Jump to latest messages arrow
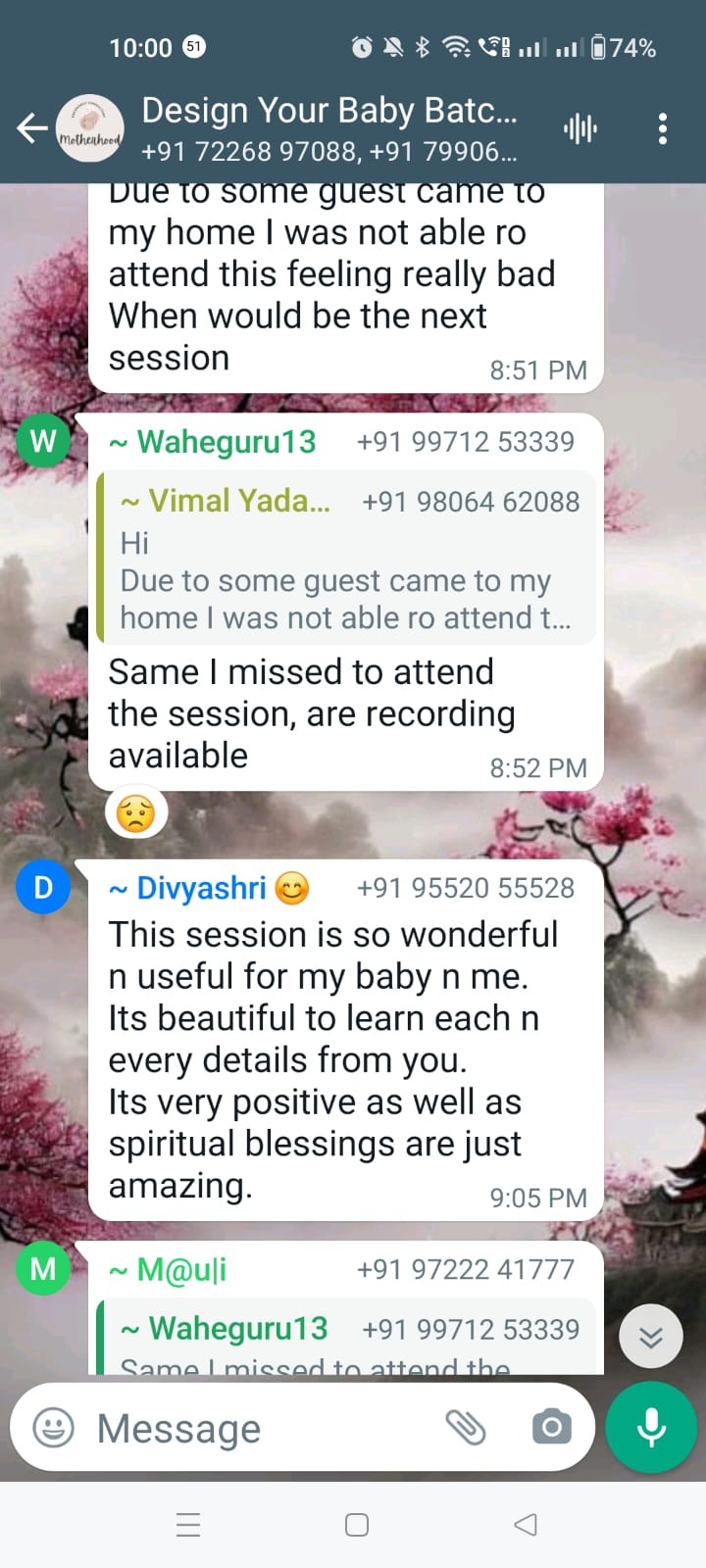Viewport: 706px width, 1568px height. point(651,1337)
